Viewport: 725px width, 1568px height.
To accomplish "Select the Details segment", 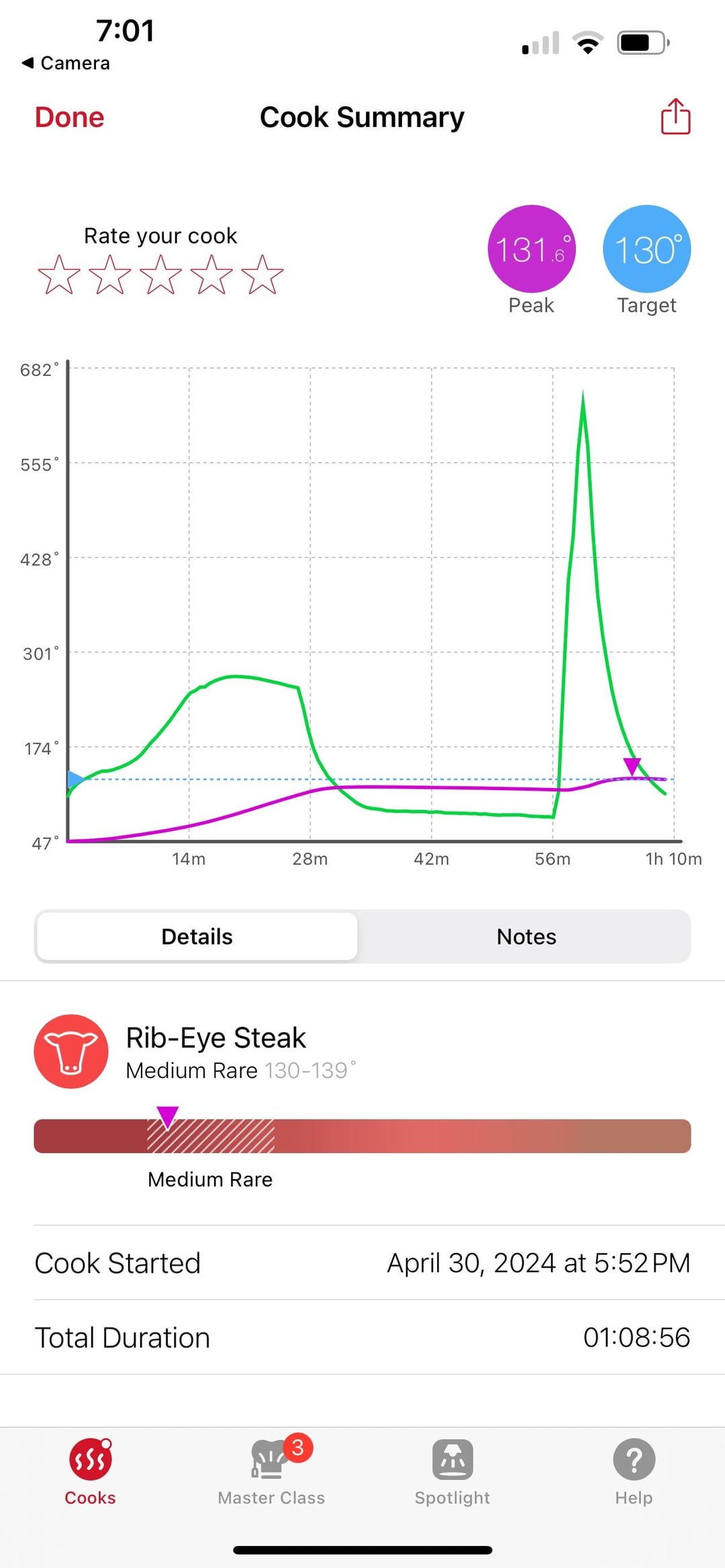I will 197,936.
